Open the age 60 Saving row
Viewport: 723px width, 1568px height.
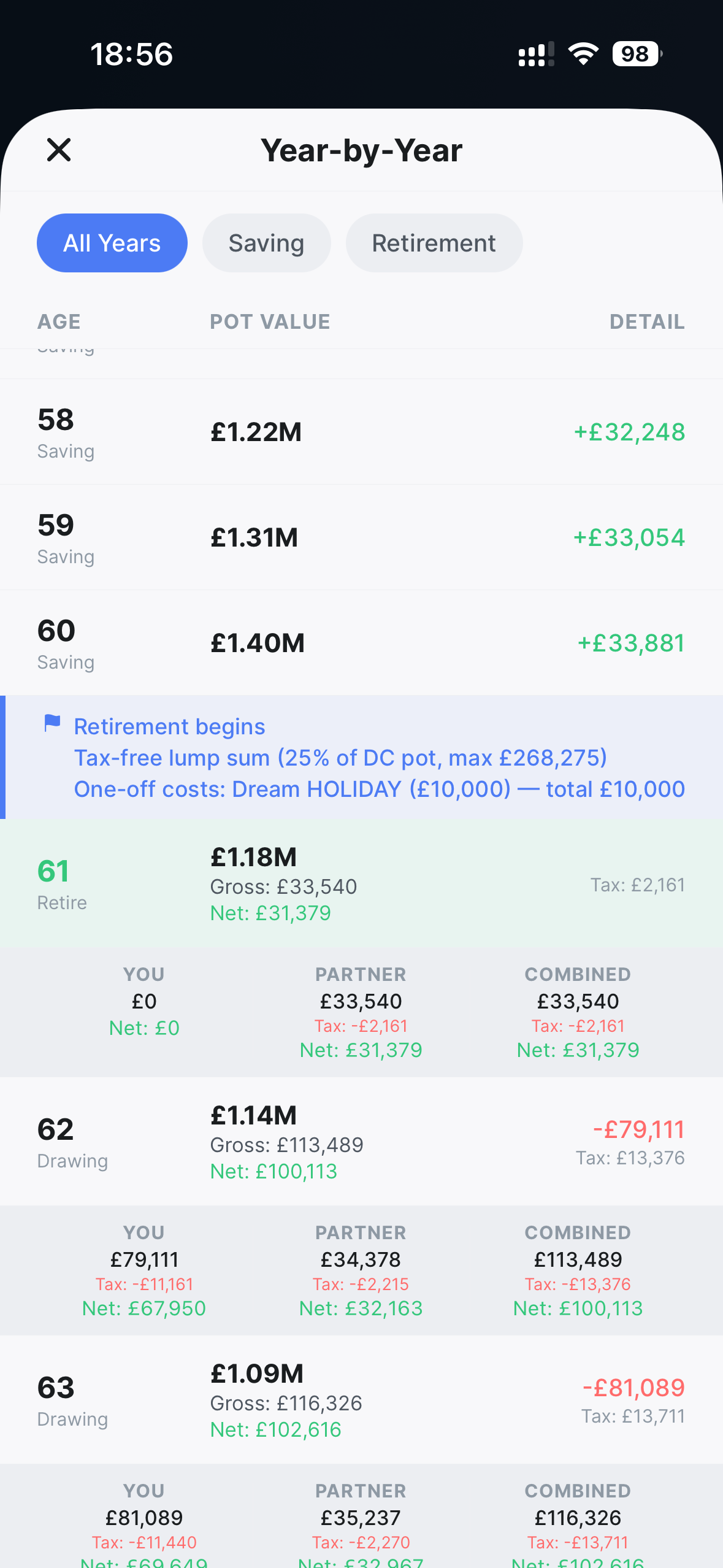point(361,643)
